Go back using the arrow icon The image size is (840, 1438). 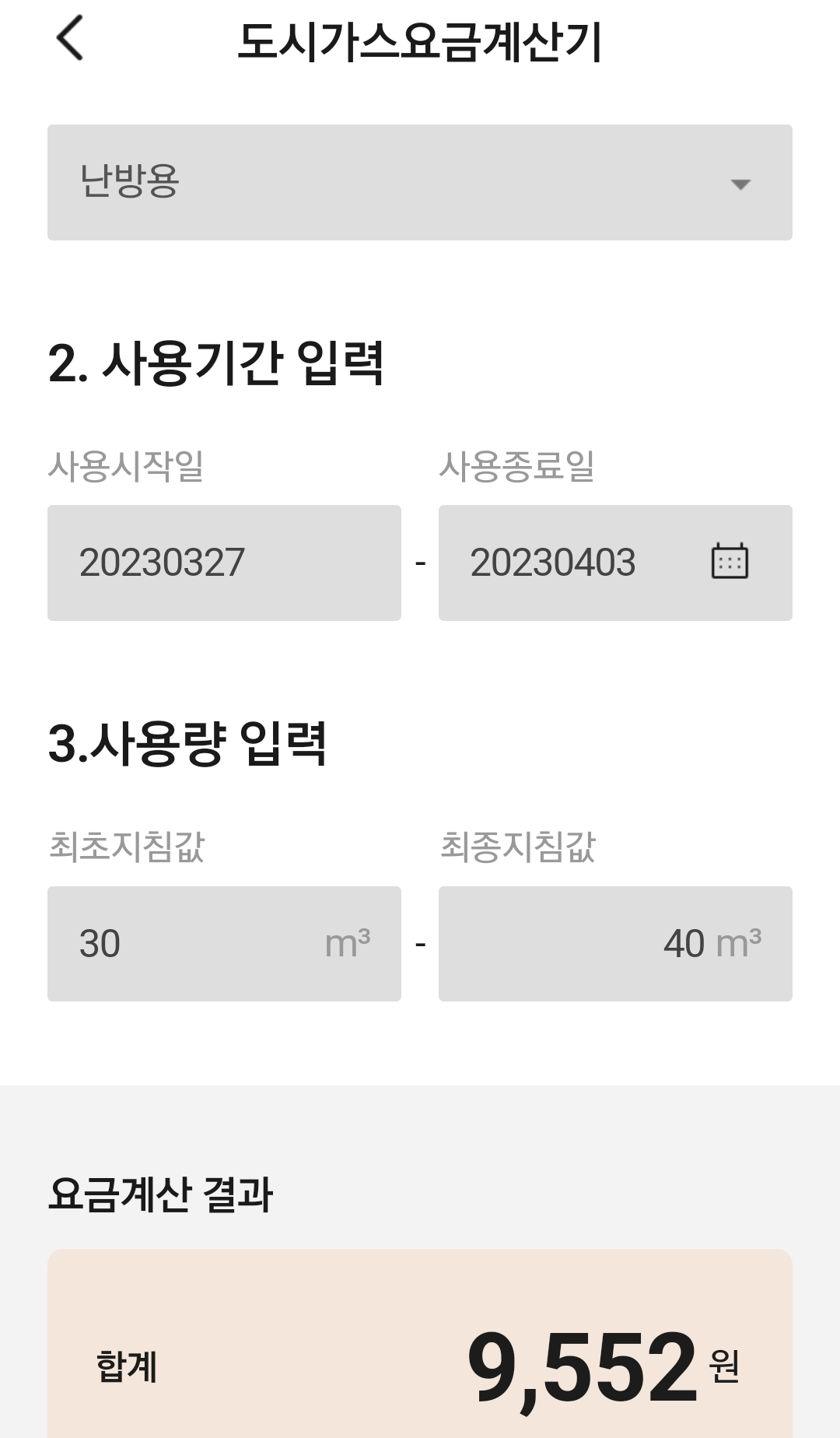pyautogui.click(x=70, y=39)
